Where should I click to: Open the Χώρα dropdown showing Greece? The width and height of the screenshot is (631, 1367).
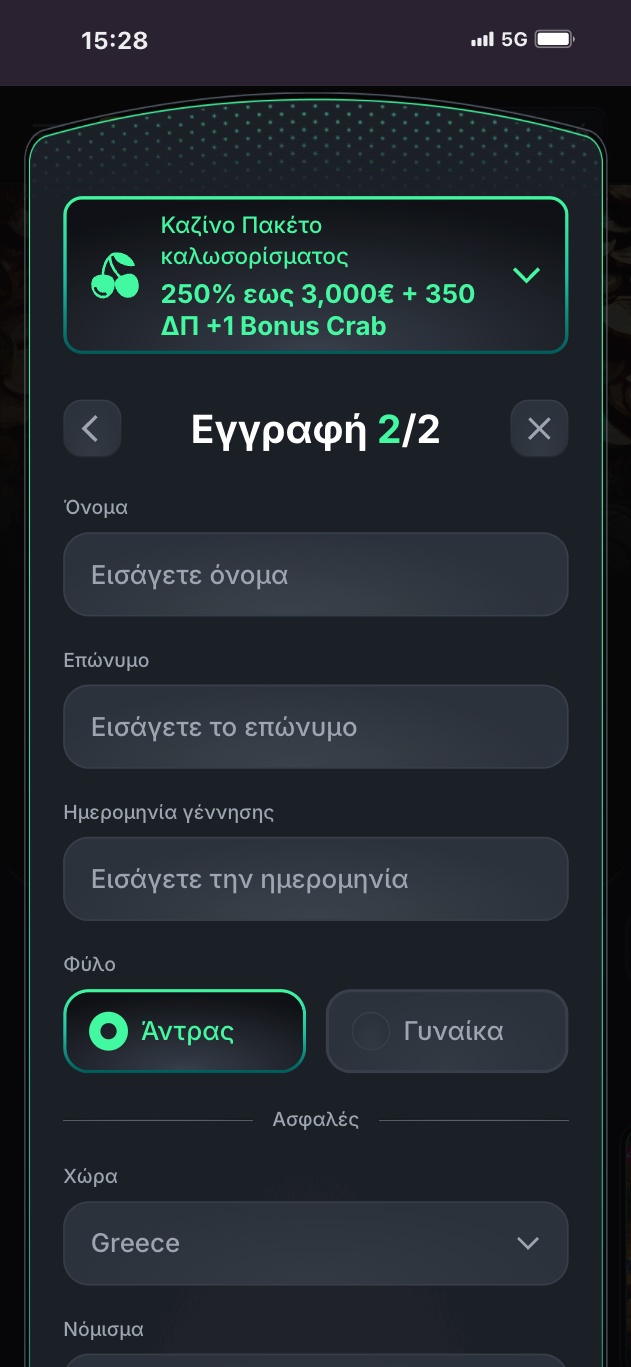tap(315, 1243)
